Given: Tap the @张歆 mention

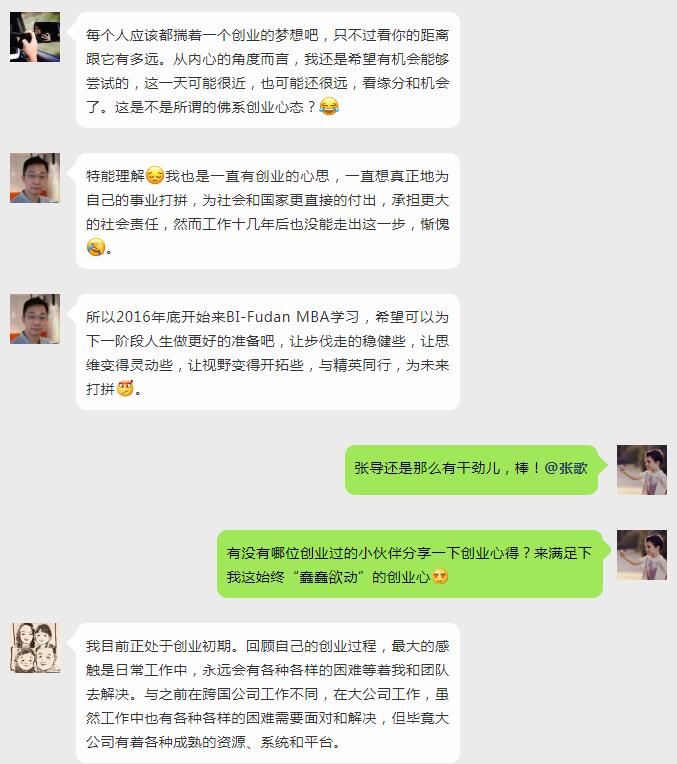Looking at the screenshot, I should 566,468.
